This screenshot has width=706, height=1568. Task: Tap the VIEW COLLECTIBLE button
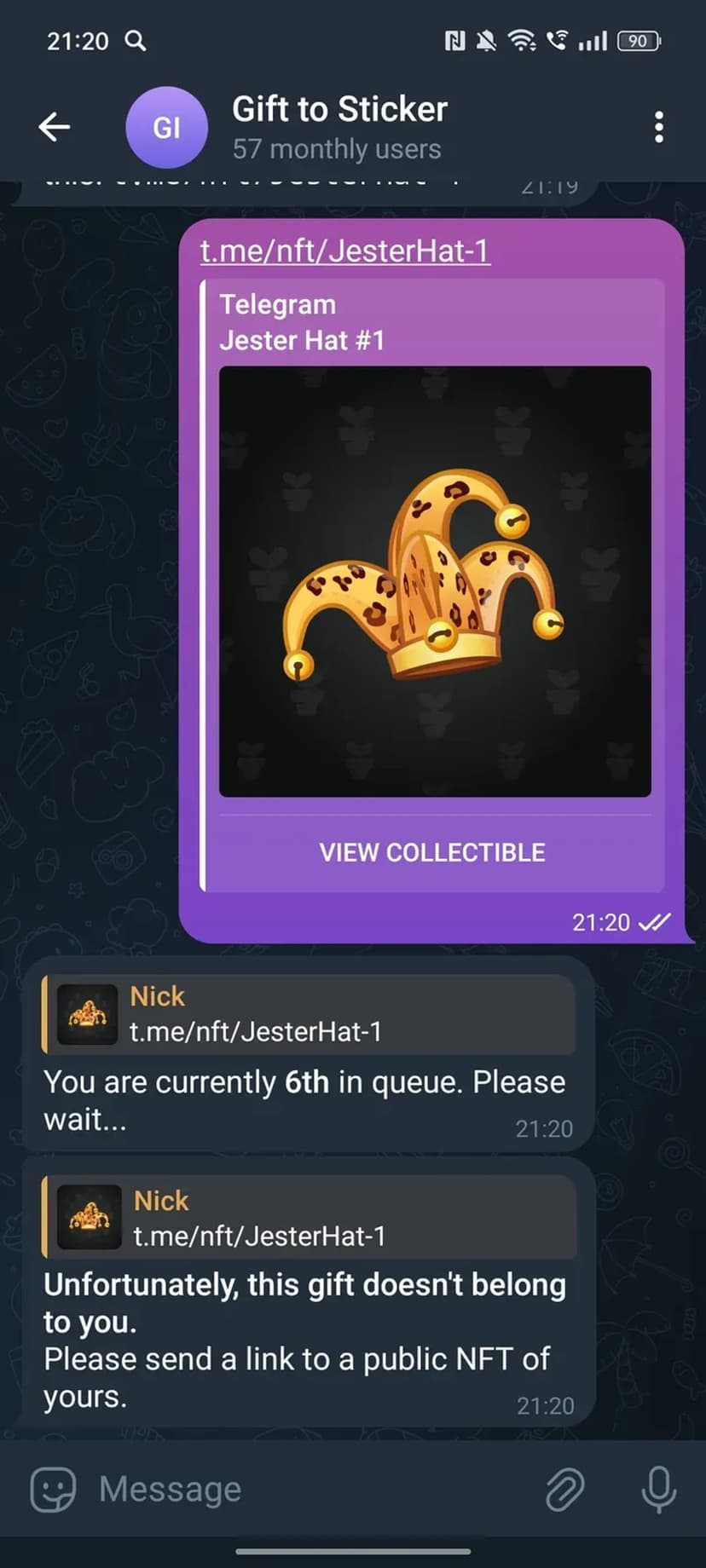point(432,852)
